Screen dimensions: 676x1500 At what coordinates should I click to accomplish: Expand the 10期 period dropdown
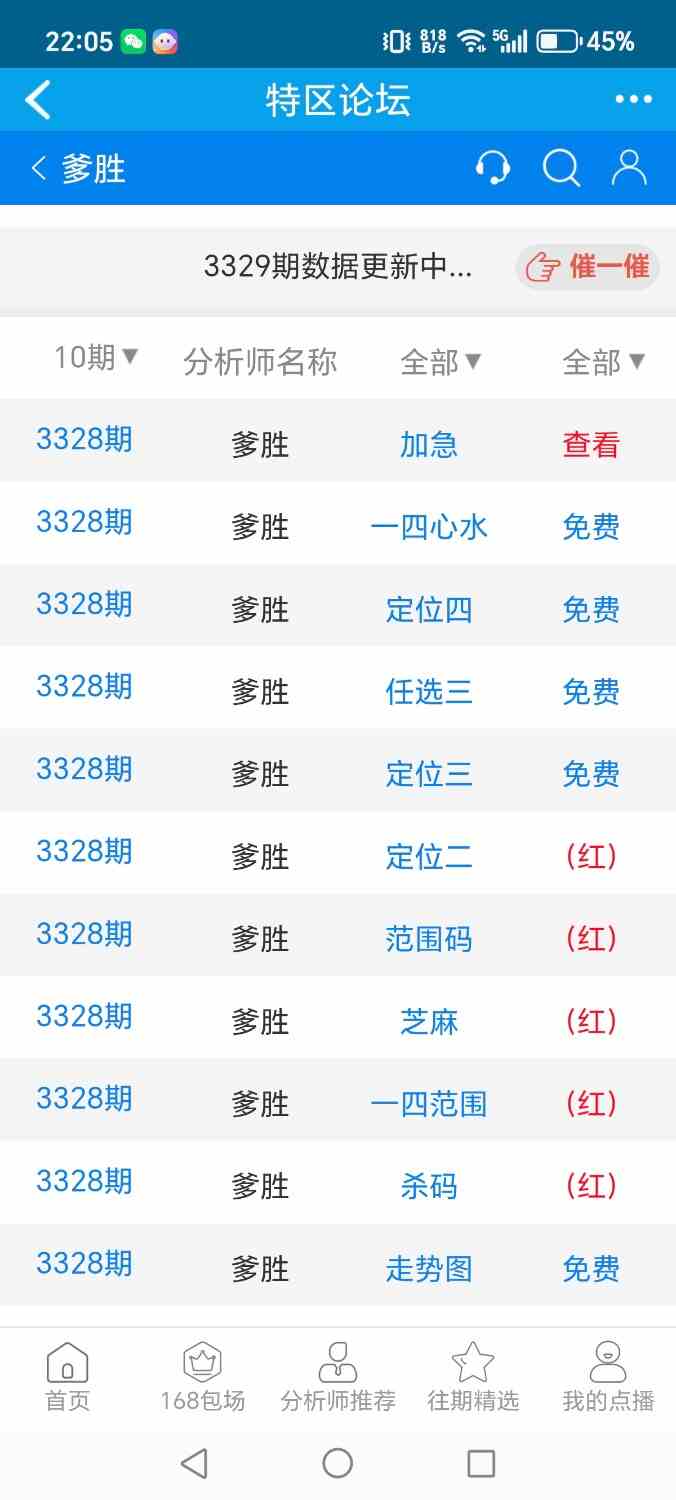pos(96,358)
